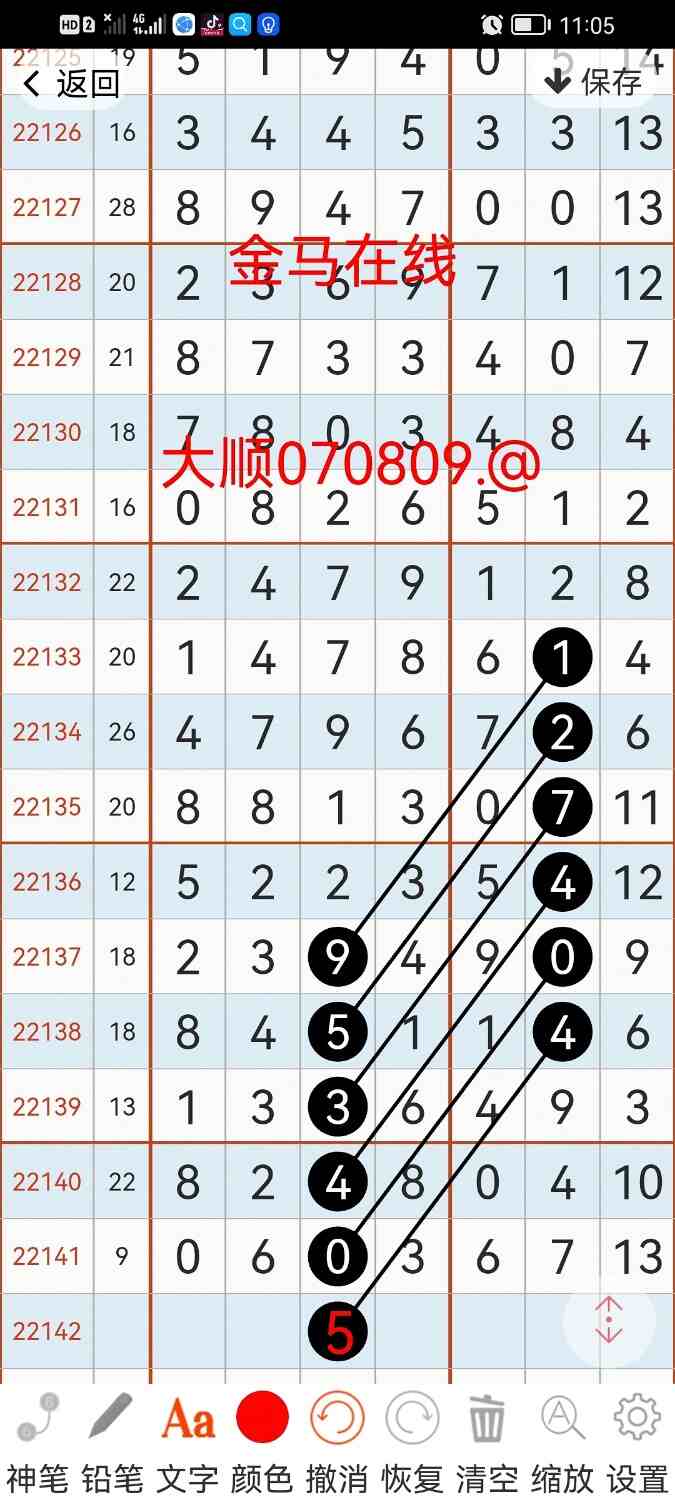
Task: Tap the floating vertical arrows button
Action: click(609, 1320)
